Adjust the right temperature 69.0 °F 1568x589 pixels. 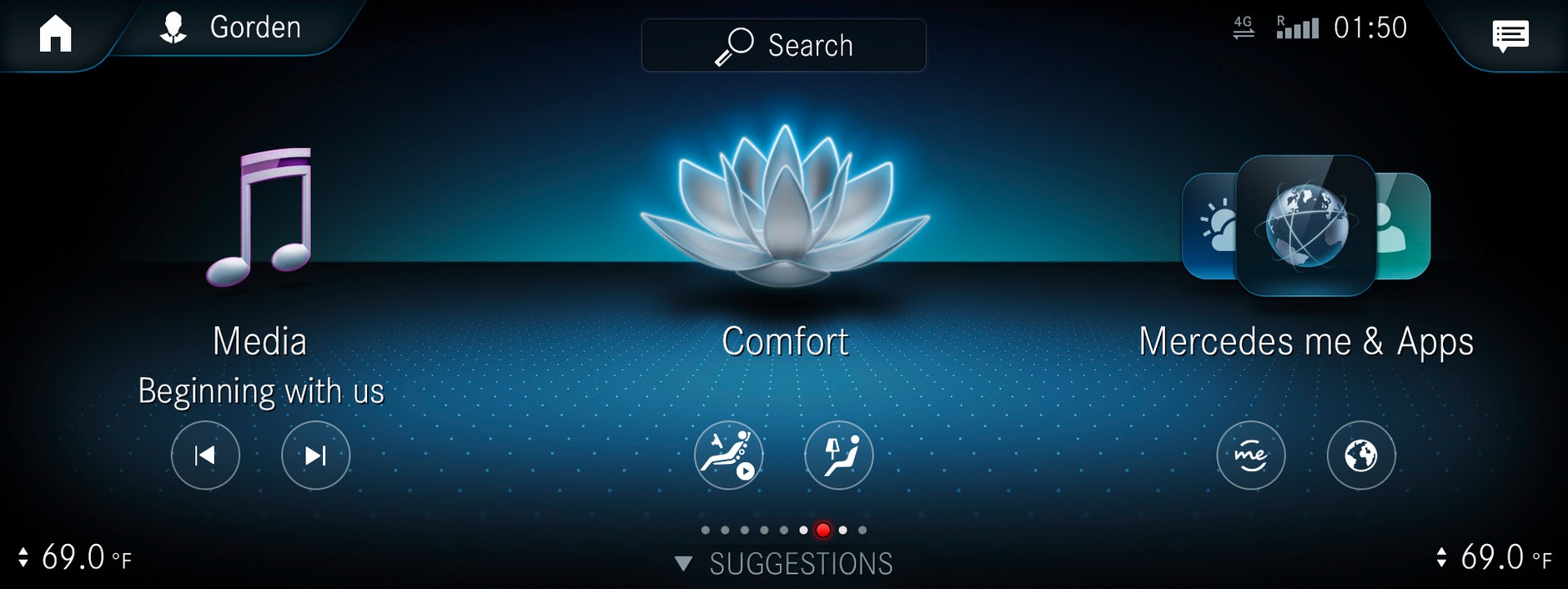point(1493,557)
